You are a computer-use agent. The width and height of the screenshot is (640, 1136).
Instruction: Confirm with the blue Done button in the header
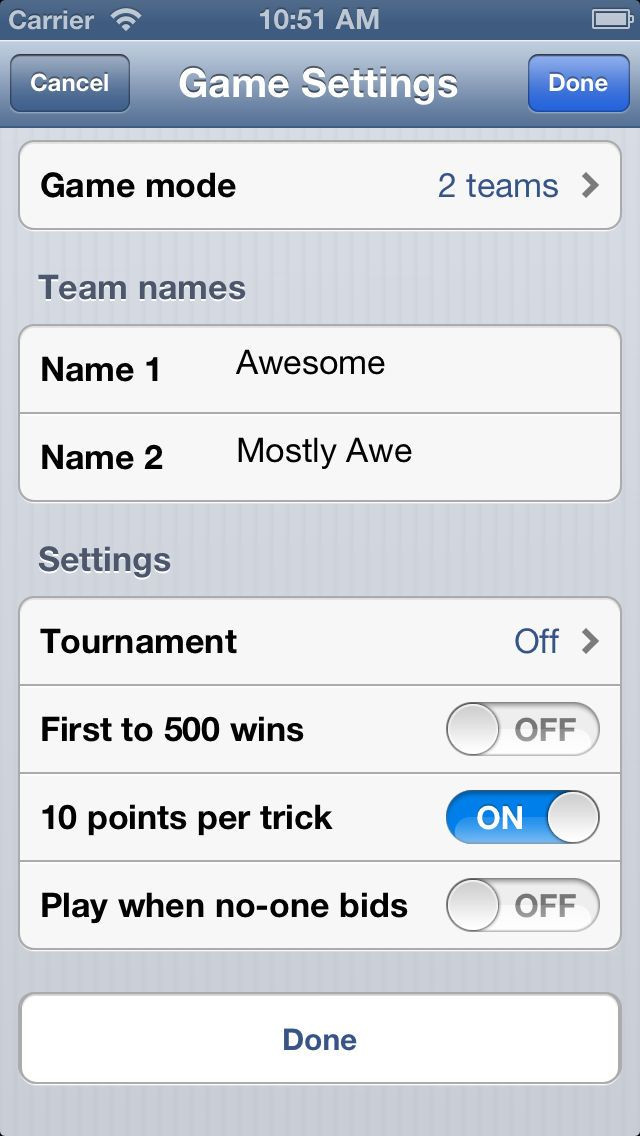tap(577, 83)
